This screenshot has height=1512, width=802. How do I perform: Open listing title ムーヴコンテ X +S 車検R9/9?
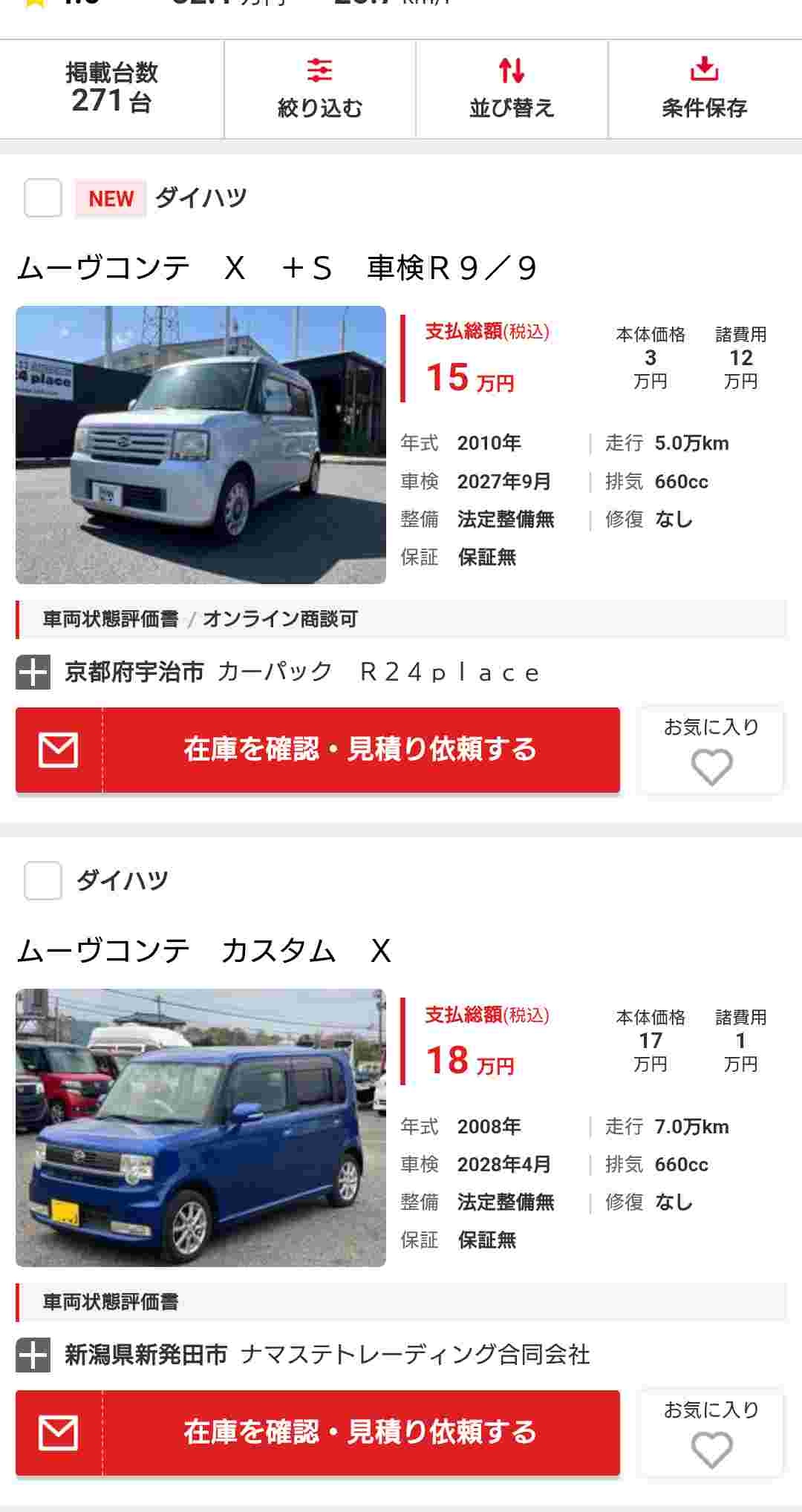coord(276,268)
